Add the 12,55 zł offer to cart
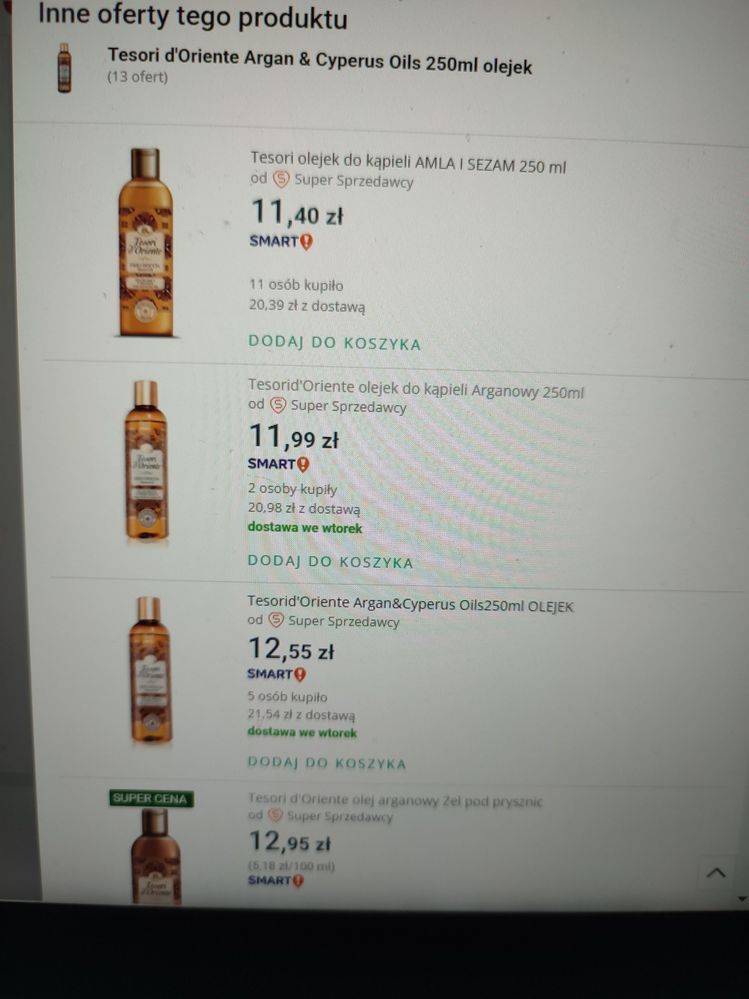This screenshot has width=749, height=999. tap(327, 763)
